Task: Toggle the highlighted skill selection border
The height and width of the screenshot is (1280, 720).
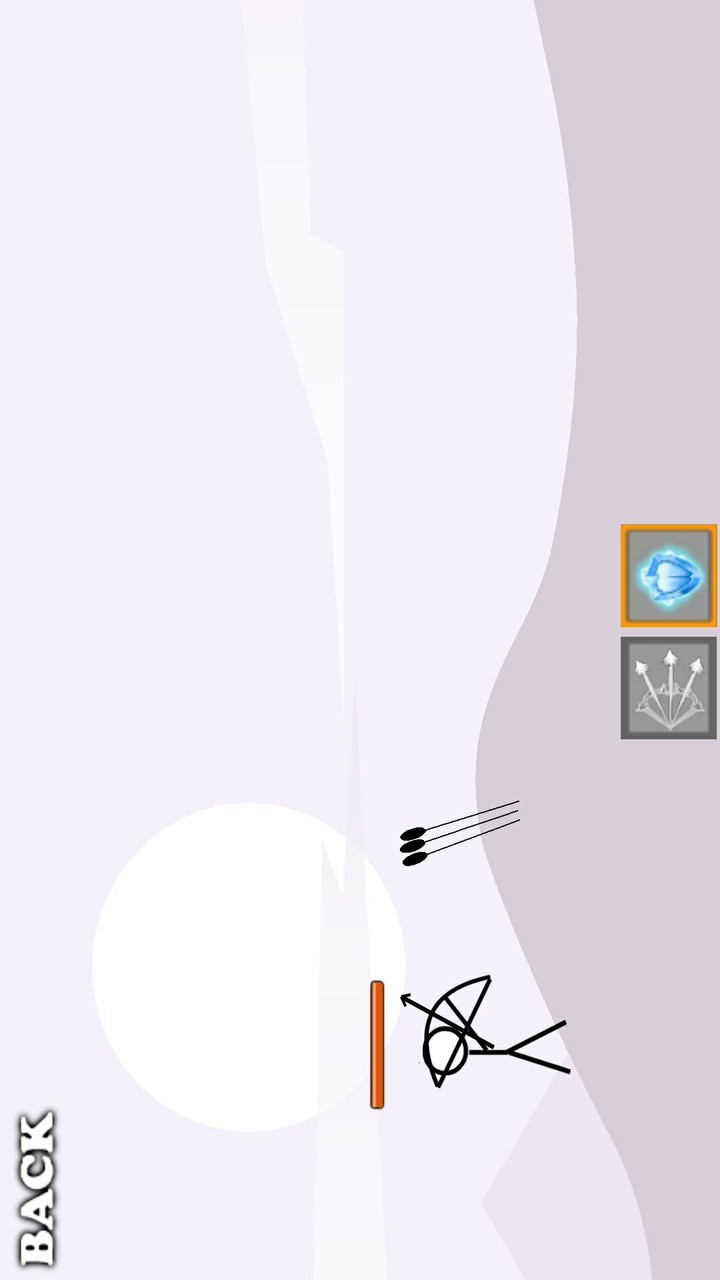Action: coord(668,575)
